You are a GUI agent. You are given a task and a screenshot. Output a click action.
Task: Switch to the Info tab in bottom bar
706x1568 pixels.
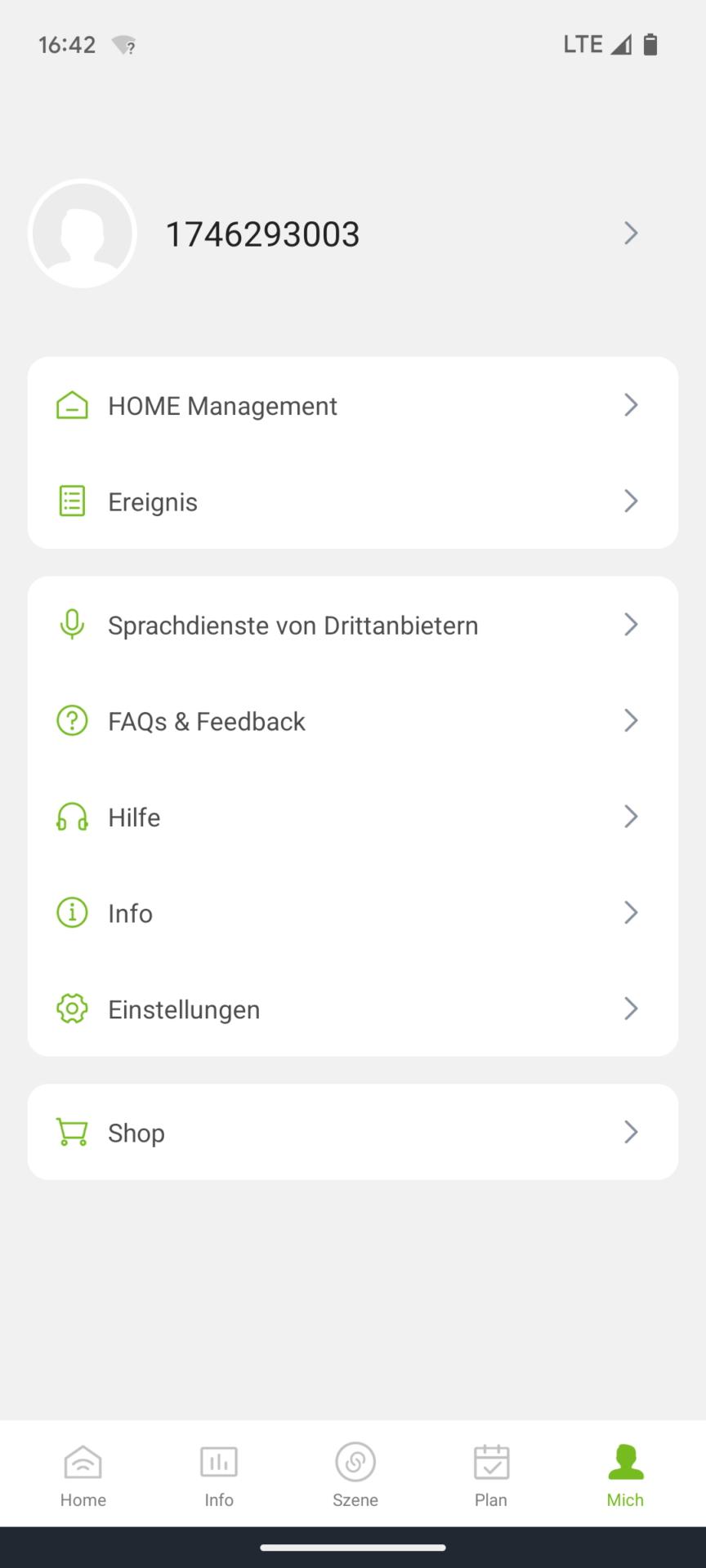point(219,1475)
